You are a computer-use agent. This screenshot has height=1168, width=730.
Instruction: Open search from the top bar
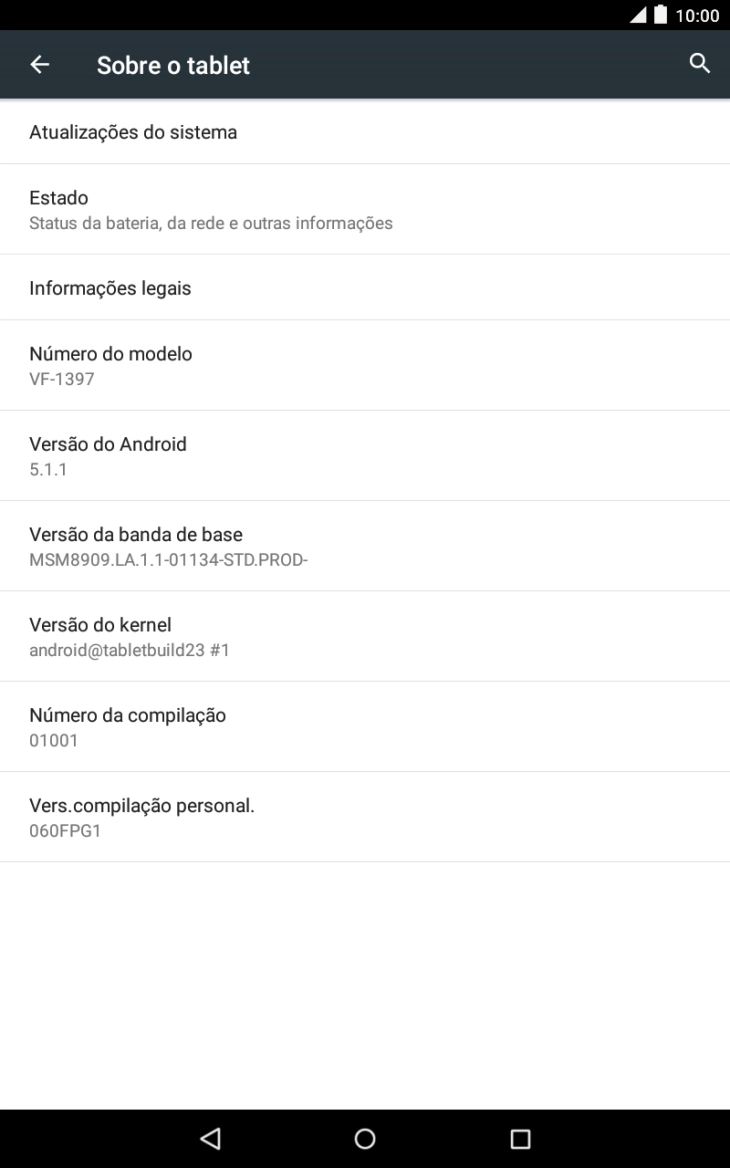click(x=699, y=62)
